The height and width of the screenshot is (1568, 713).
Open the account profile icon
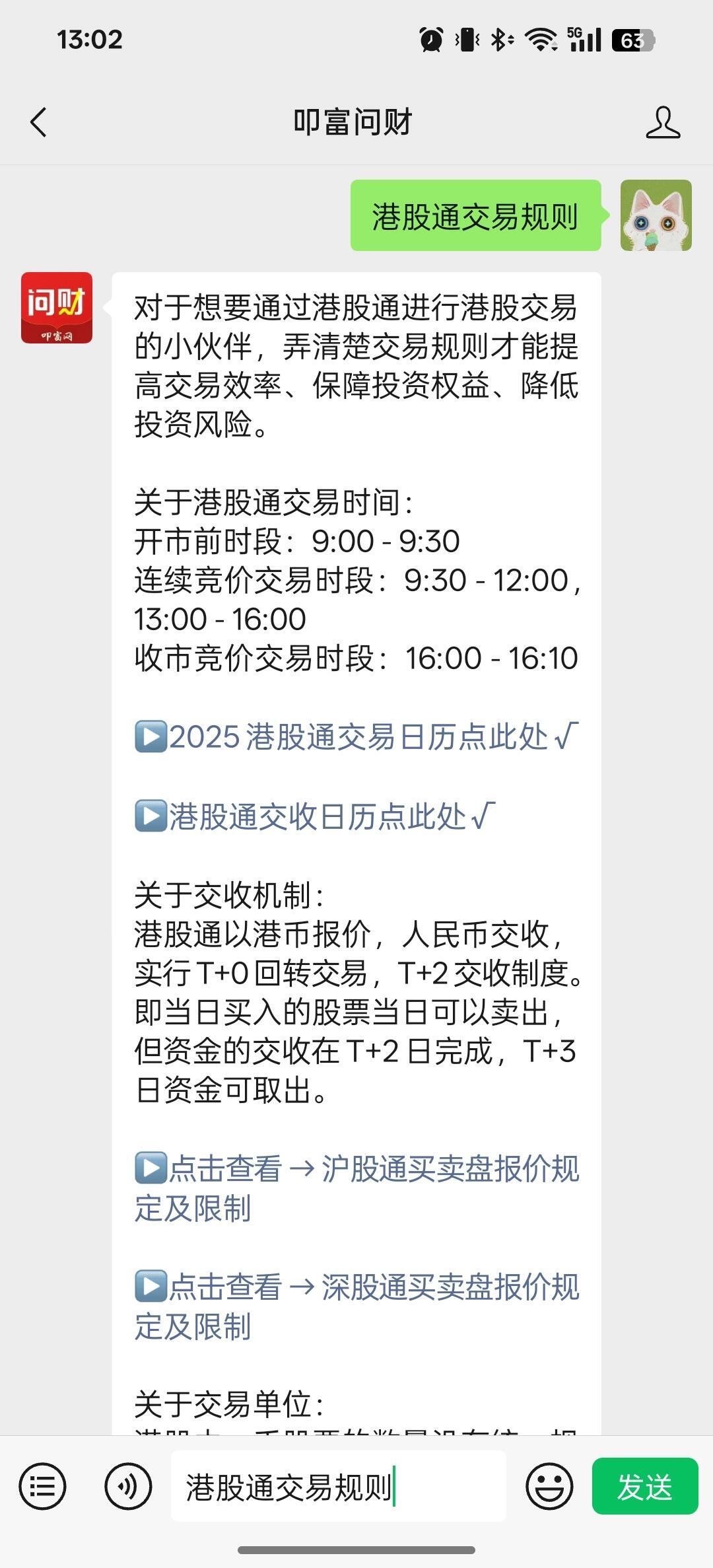tap(663, 122)
